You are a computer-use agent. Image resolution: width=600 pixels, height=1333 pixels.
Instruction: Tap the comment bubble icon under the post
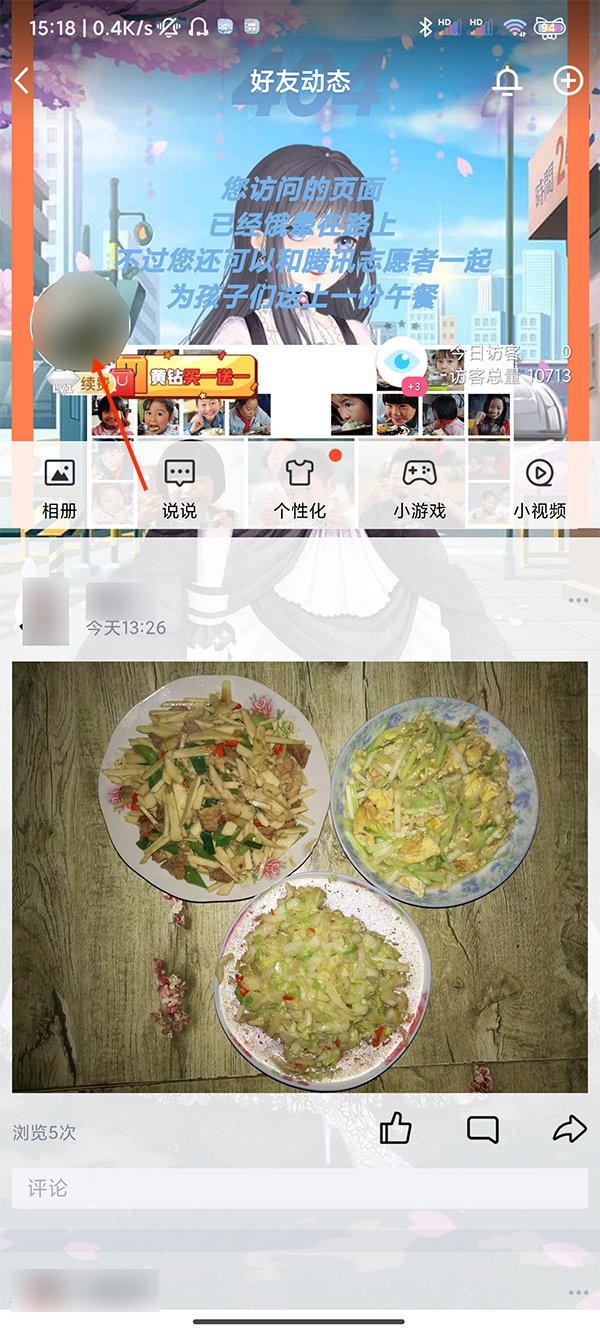point(483,1130)
